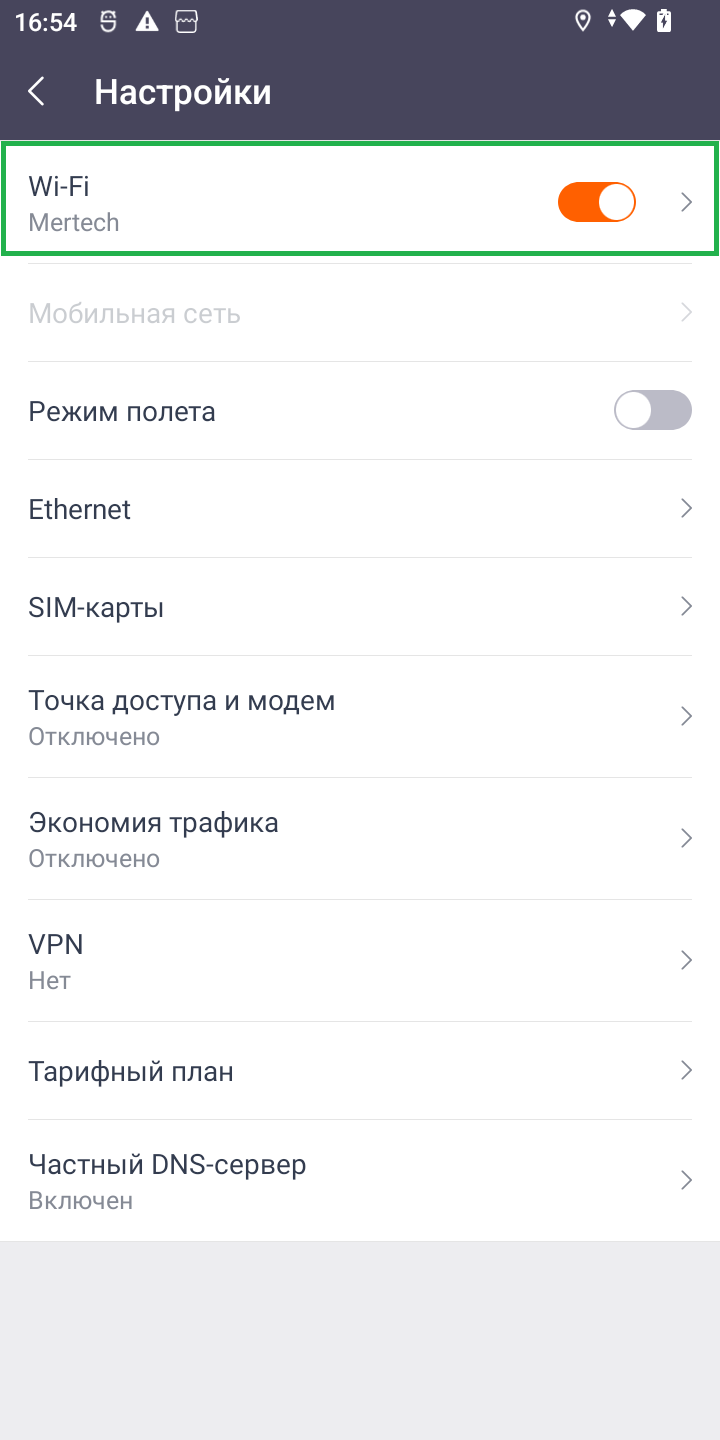Screen dimensions: 720x1440
Task: Open SIM-карты settings
Action: pyautogui.click(x=360, y=607)
